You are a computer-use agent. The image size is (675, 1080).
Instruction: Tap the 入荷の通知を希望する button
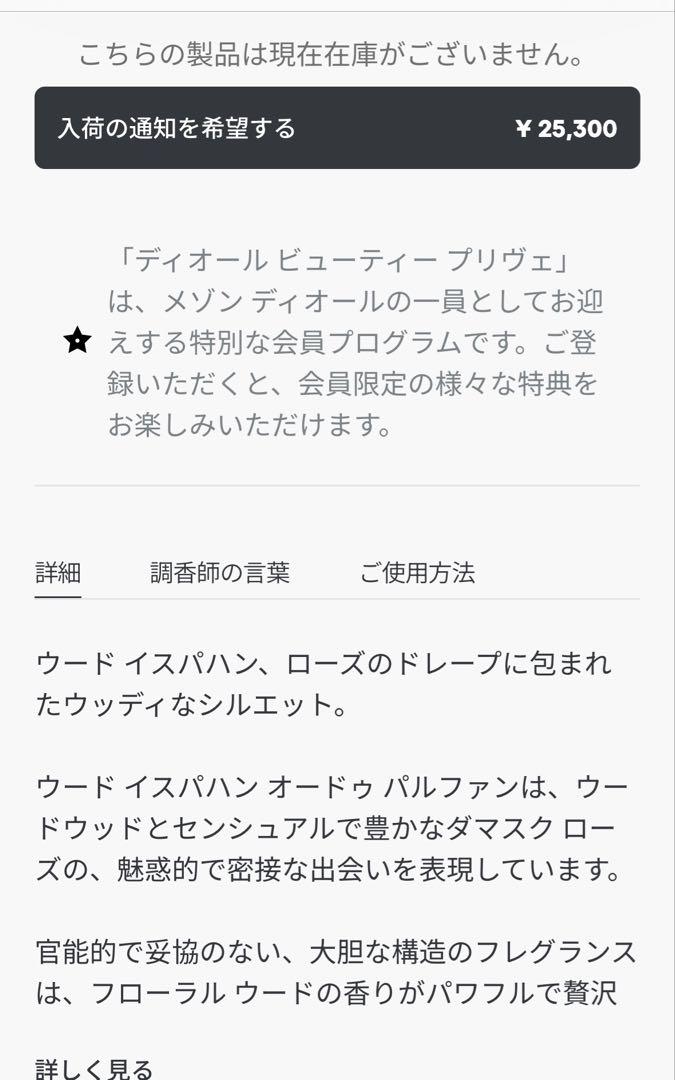click(337, 128)
